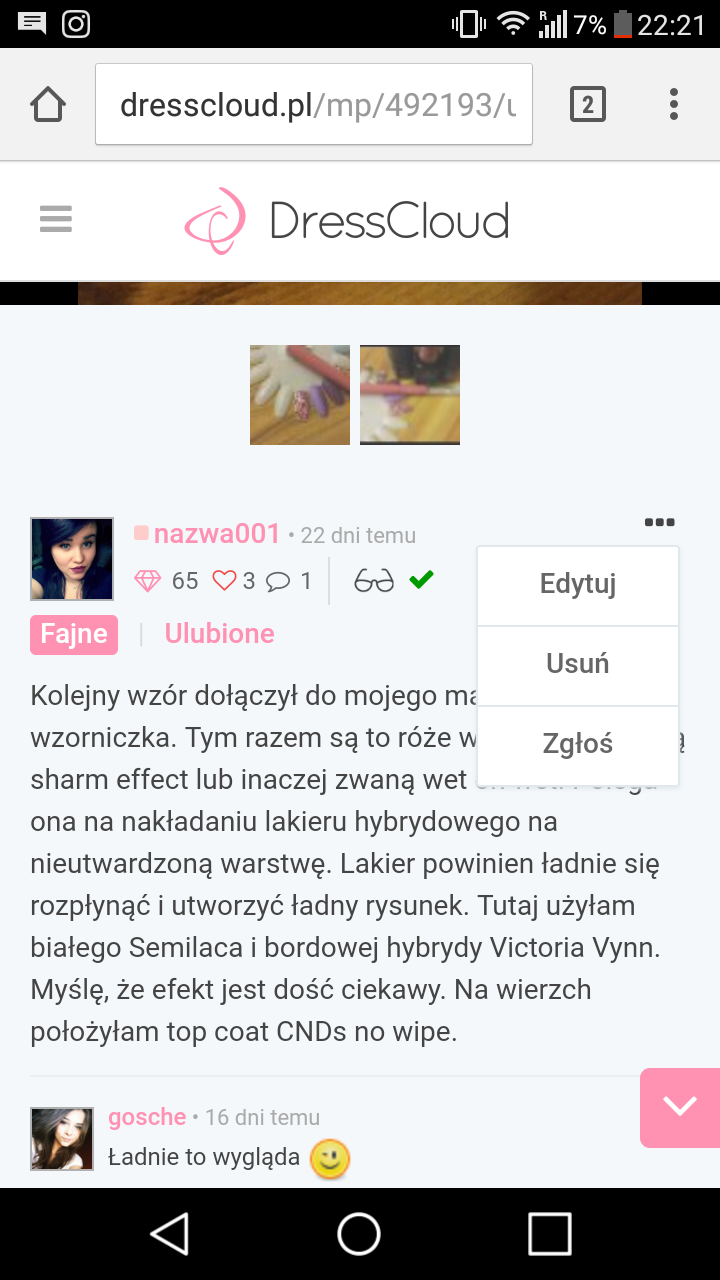
Task: Open the second nail photo thumbnail
Action: tap(410, 394)
